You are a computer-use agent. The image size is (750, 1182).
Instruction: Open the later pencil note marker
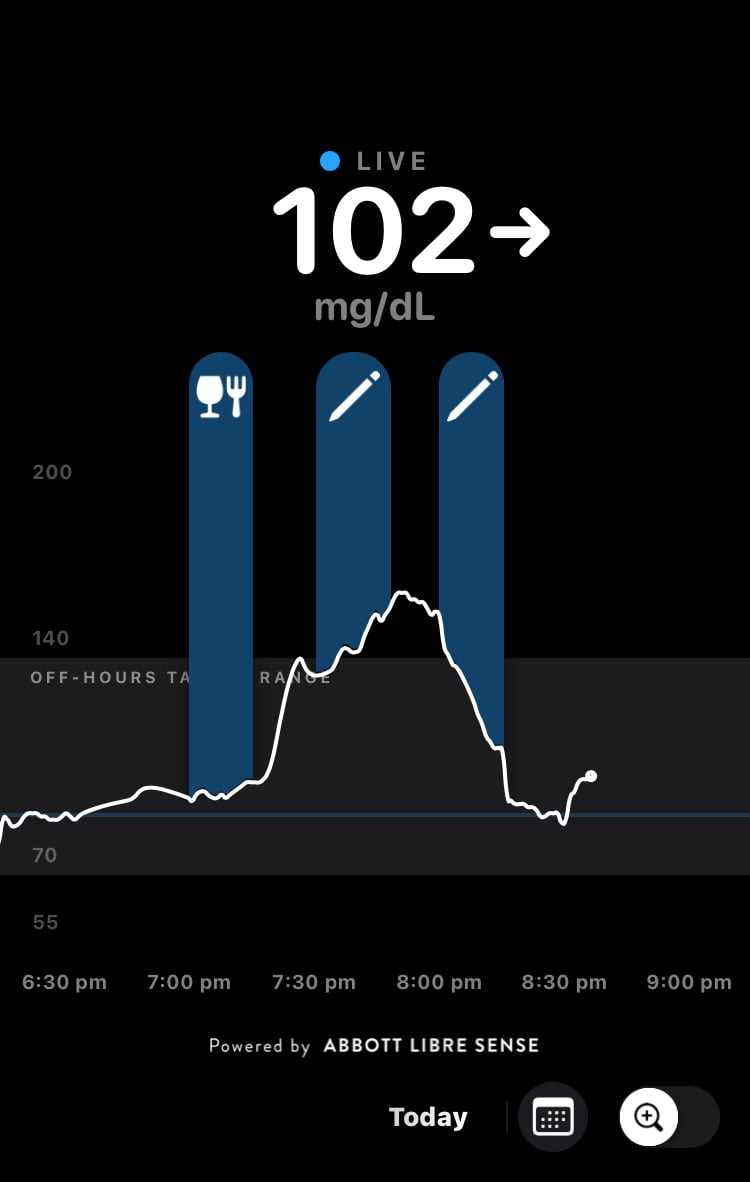coord(471,396)
